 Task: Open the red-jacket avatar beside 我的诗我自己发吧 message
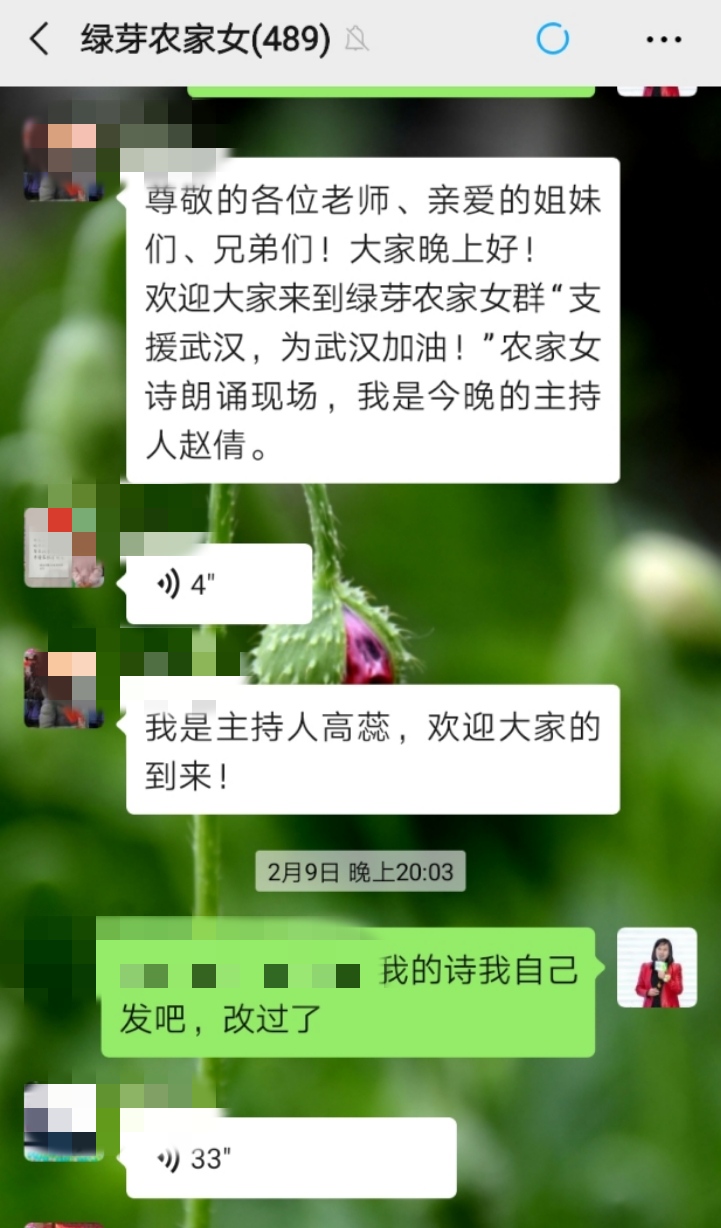(656, 967)
